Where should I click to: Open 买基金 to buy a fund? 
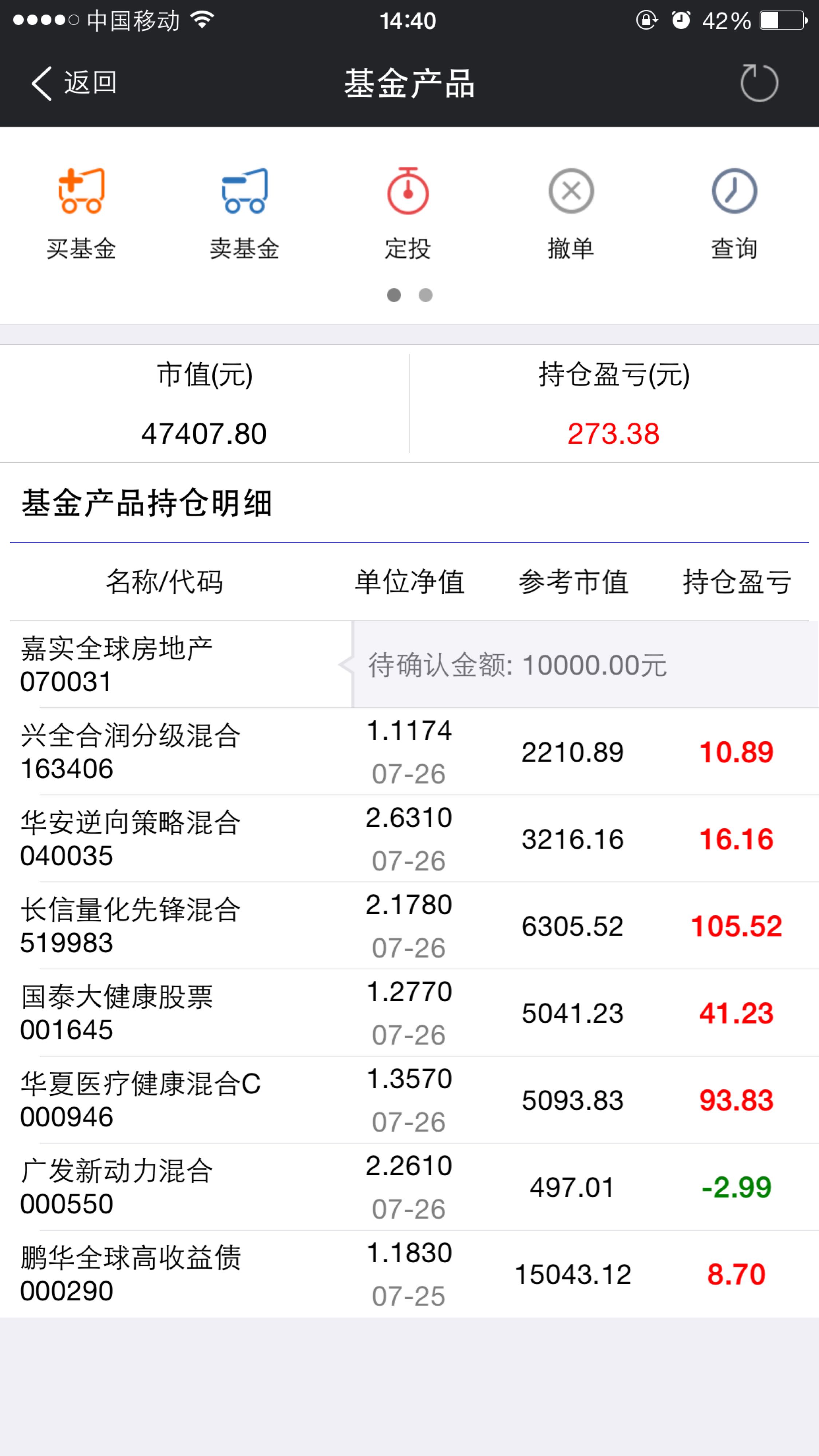point(82,214)
